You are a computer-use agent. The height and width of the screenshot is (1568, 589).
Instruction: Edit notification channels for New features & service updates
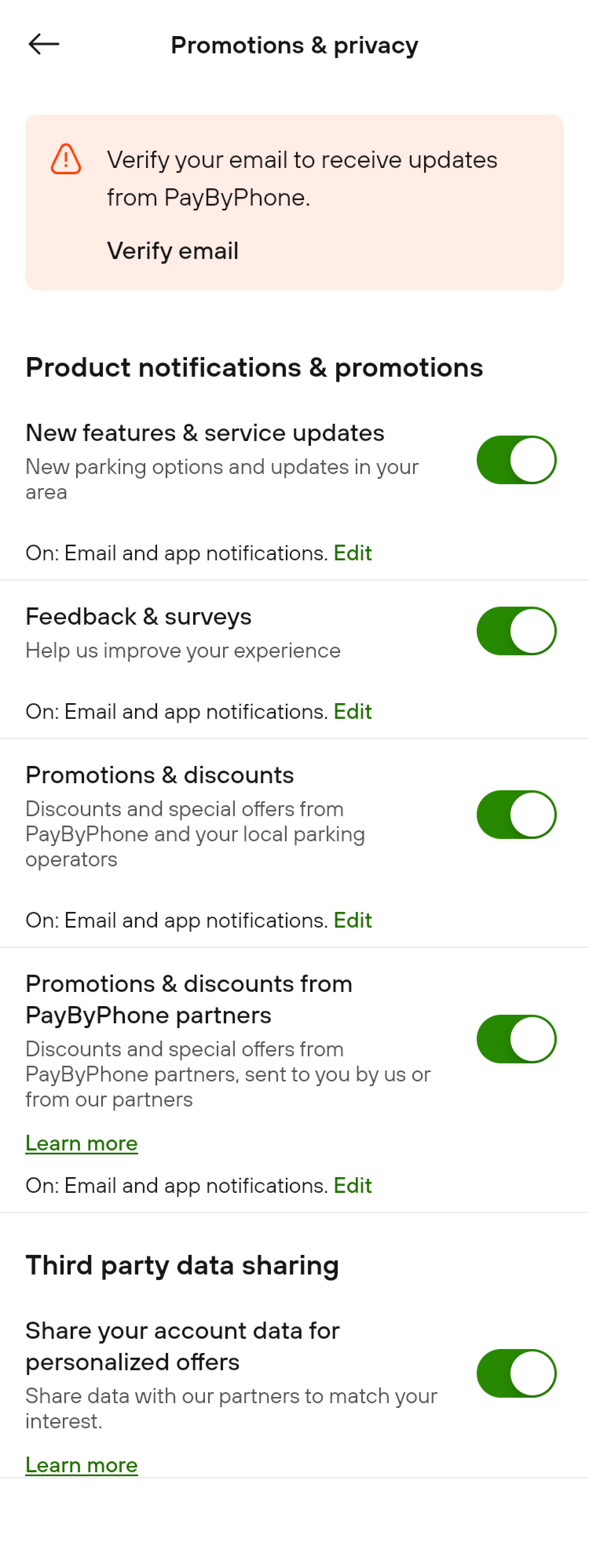click(353, 553)
